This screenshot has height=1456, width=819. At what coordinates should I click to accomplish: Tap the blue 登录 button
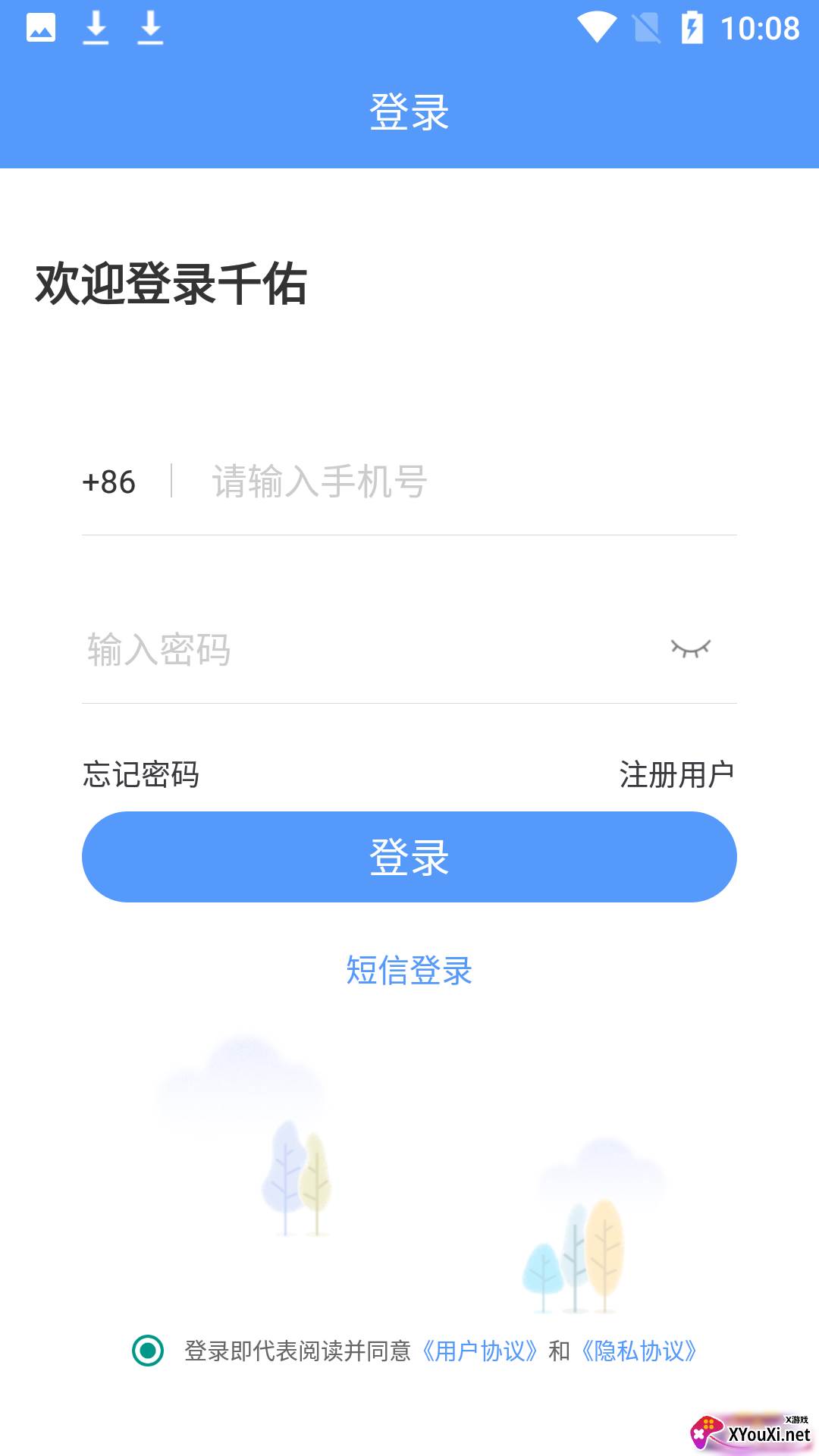409,857
